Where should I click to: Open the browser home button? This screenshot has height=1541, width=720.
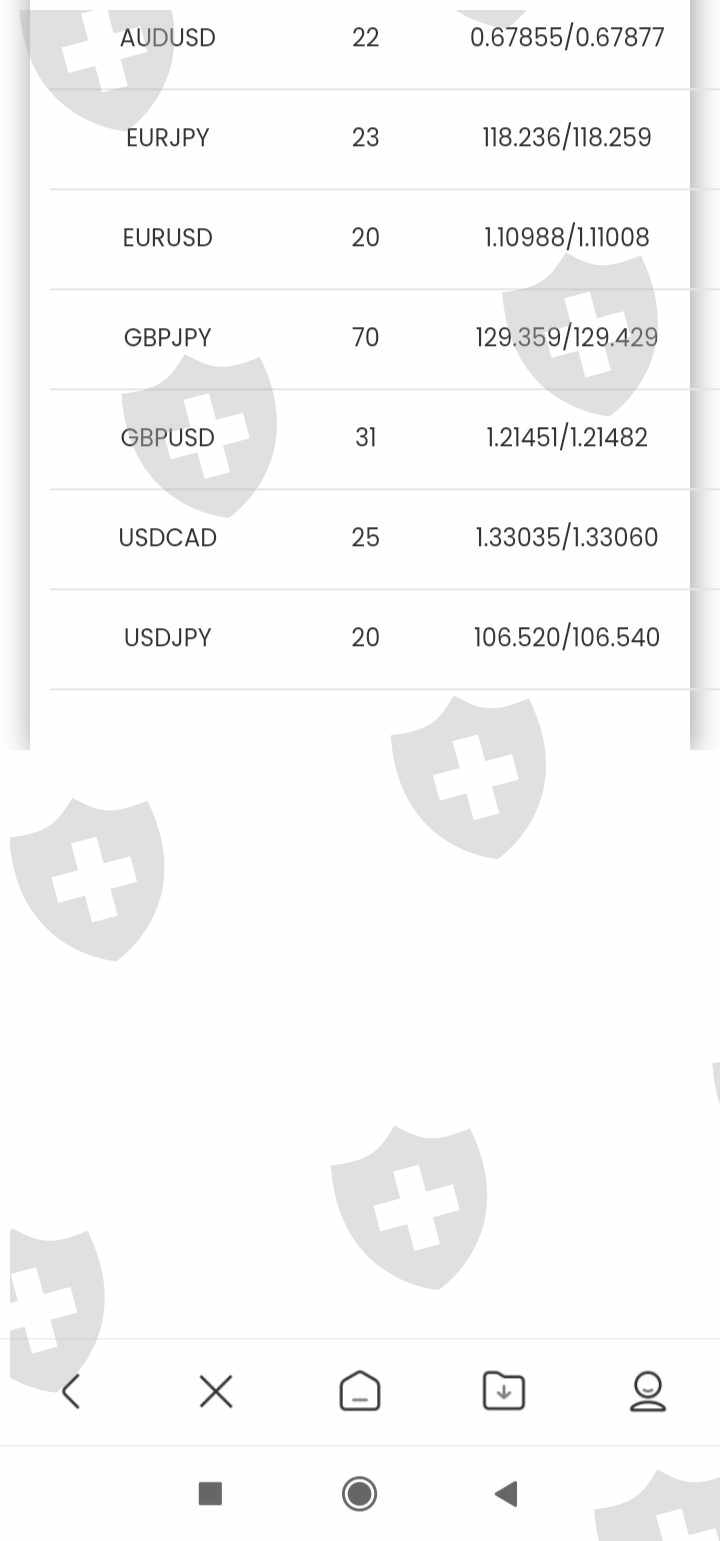[x=360, y=1391]
